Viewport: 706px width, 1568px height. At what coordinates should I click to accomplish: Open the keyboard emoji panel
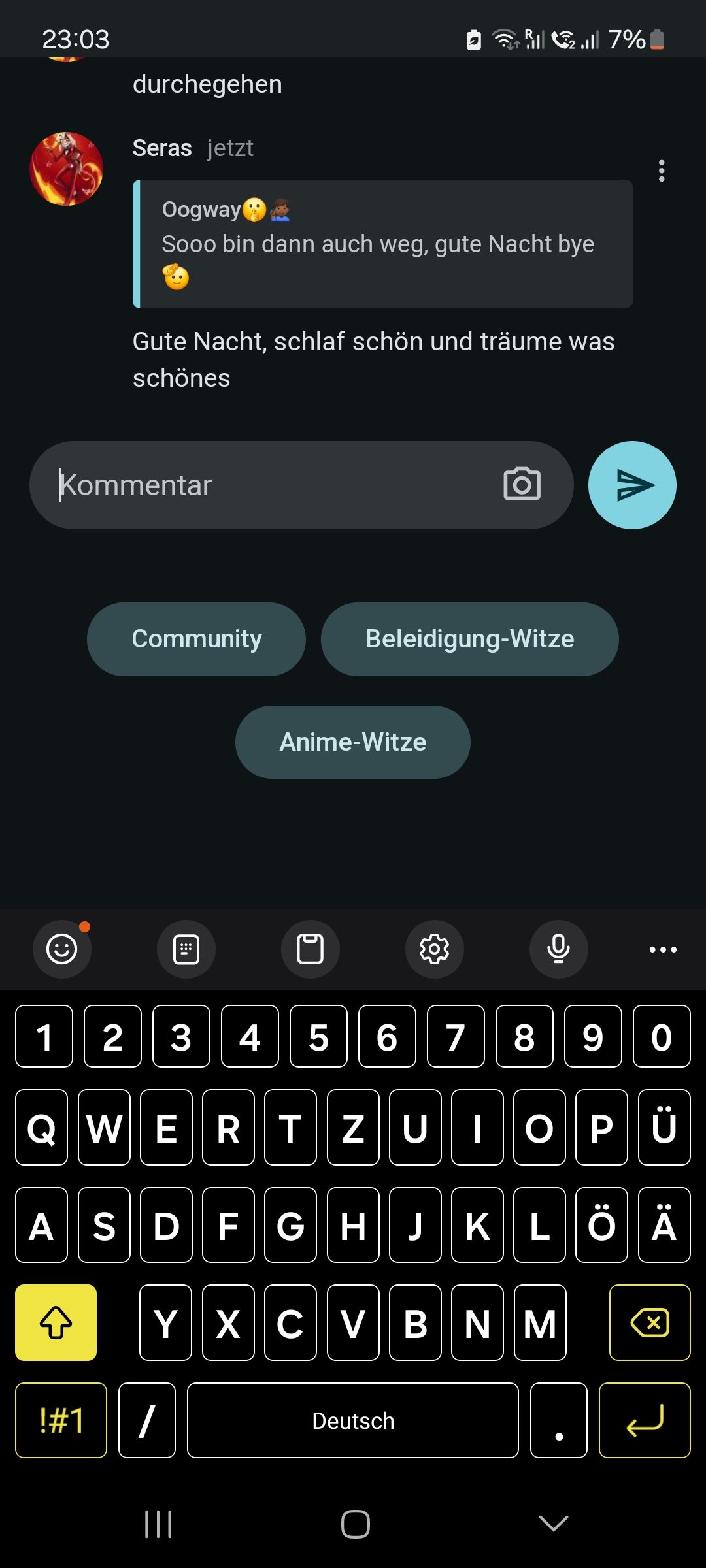point(62,949)
